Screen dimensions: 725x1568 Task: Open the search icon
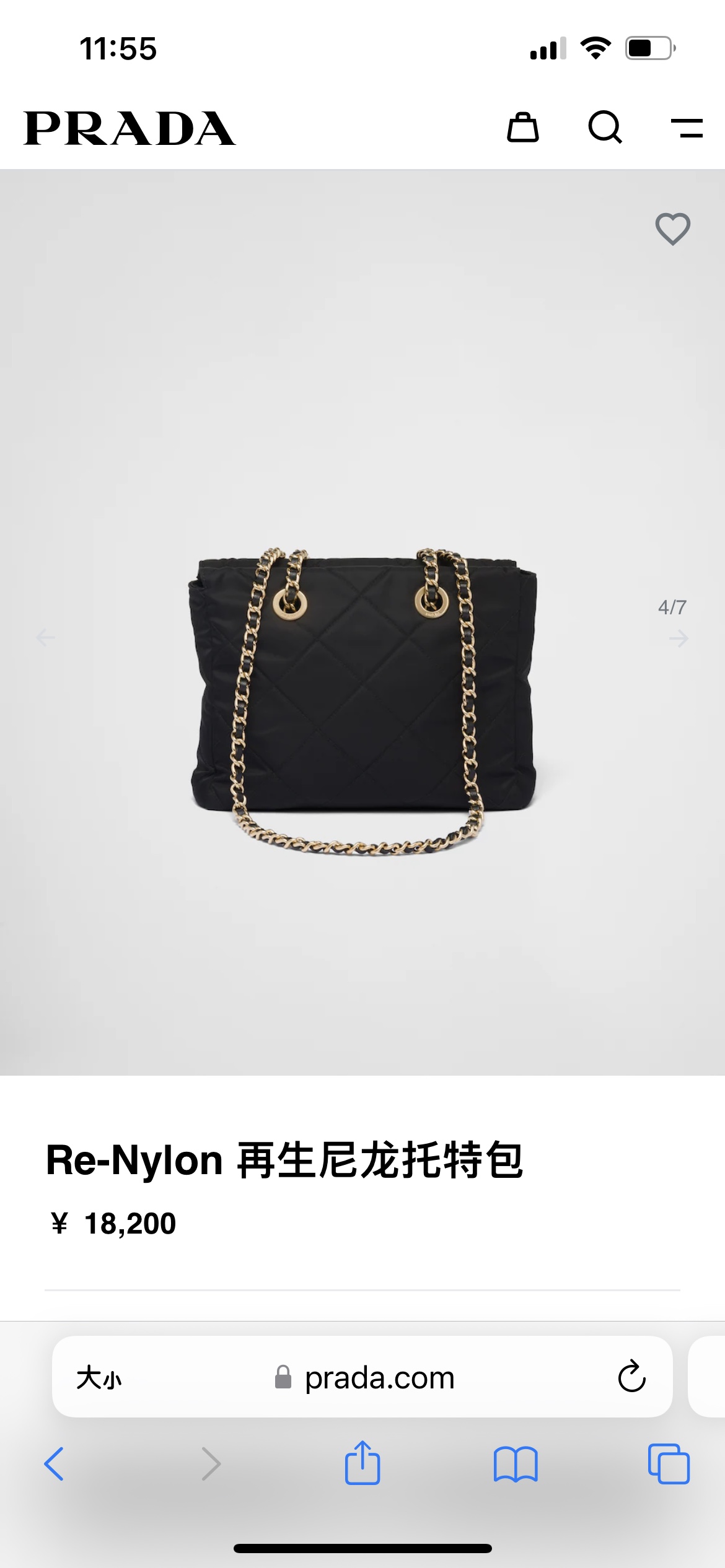(x=605, y=128)
